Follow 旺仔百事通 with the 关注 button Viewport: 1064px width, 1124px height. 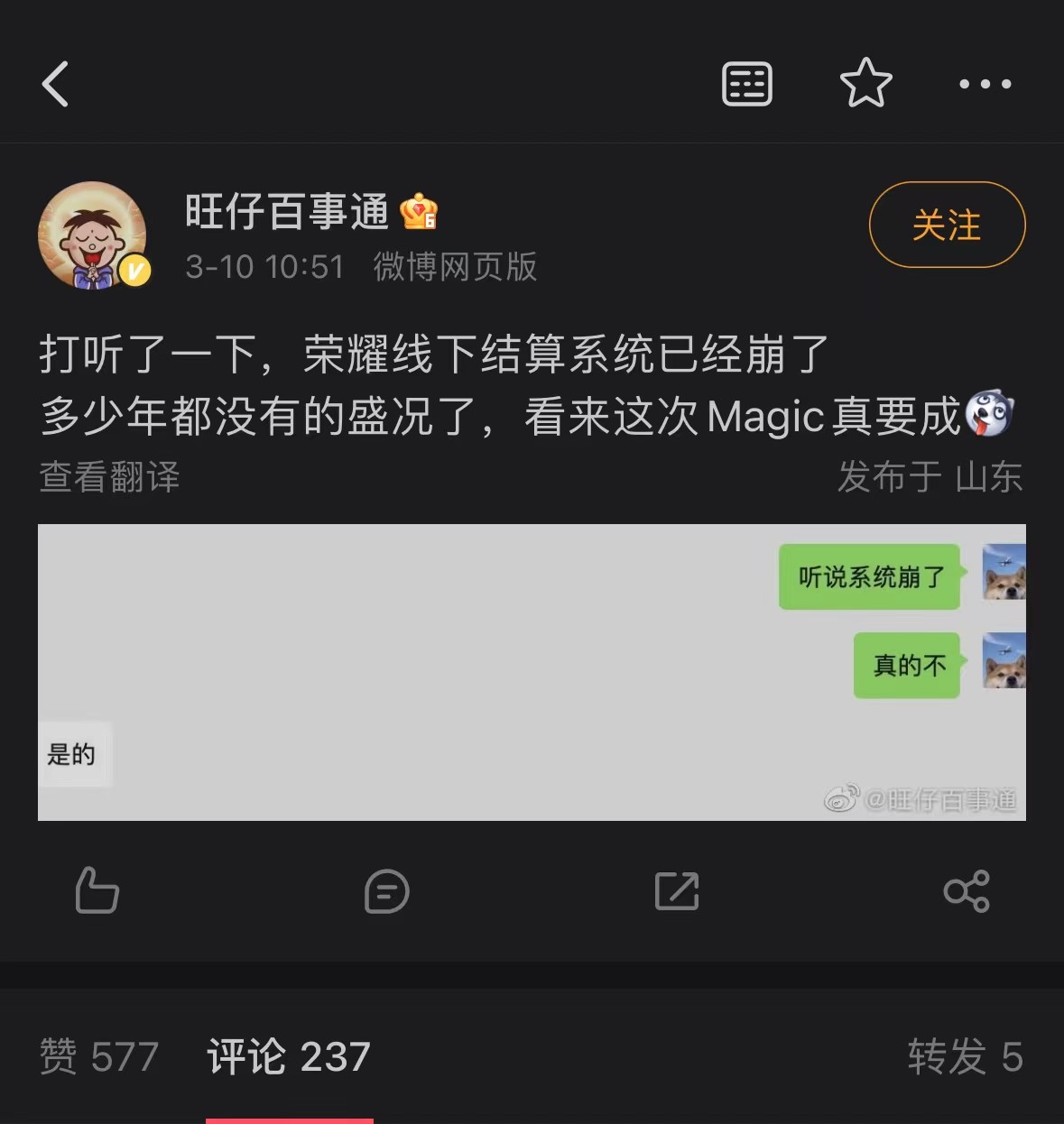tap(947, 225)
